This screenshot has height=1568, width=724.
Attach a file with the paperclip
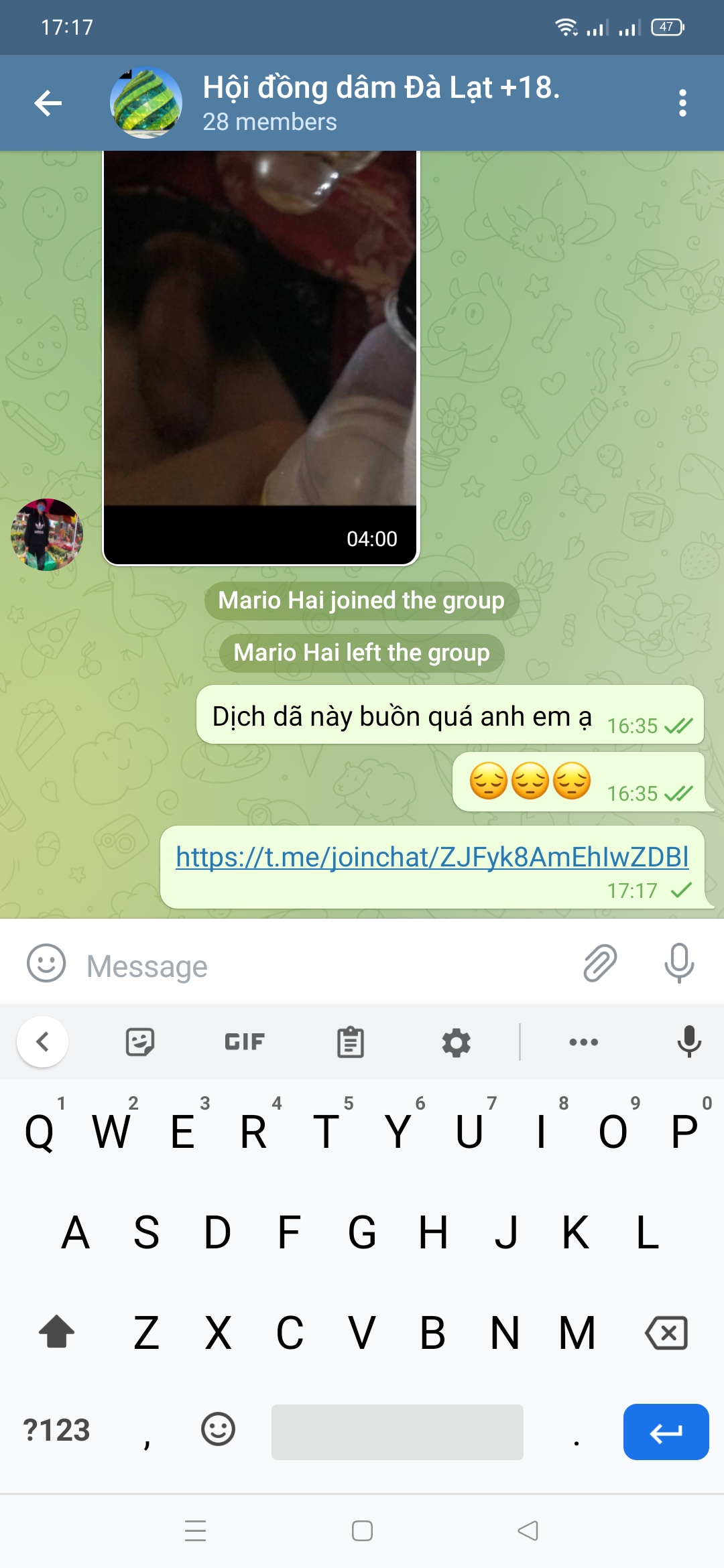click(600, 964)
